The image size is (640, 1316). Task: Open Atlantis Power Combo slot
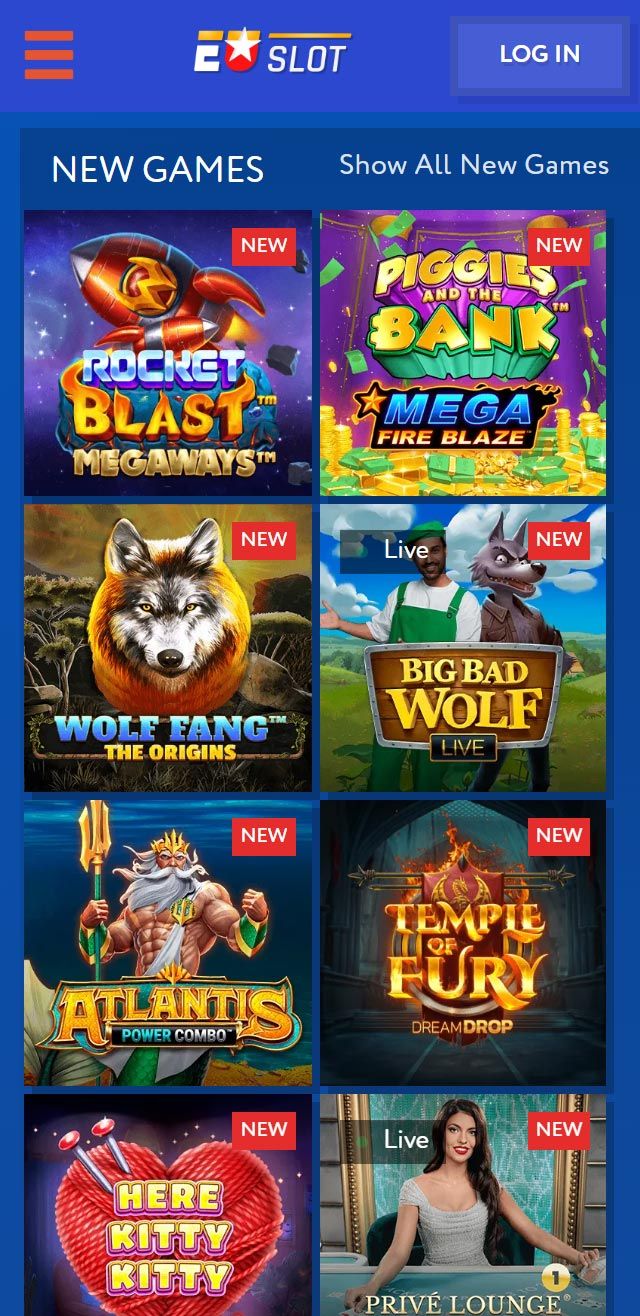pos(168,943)
